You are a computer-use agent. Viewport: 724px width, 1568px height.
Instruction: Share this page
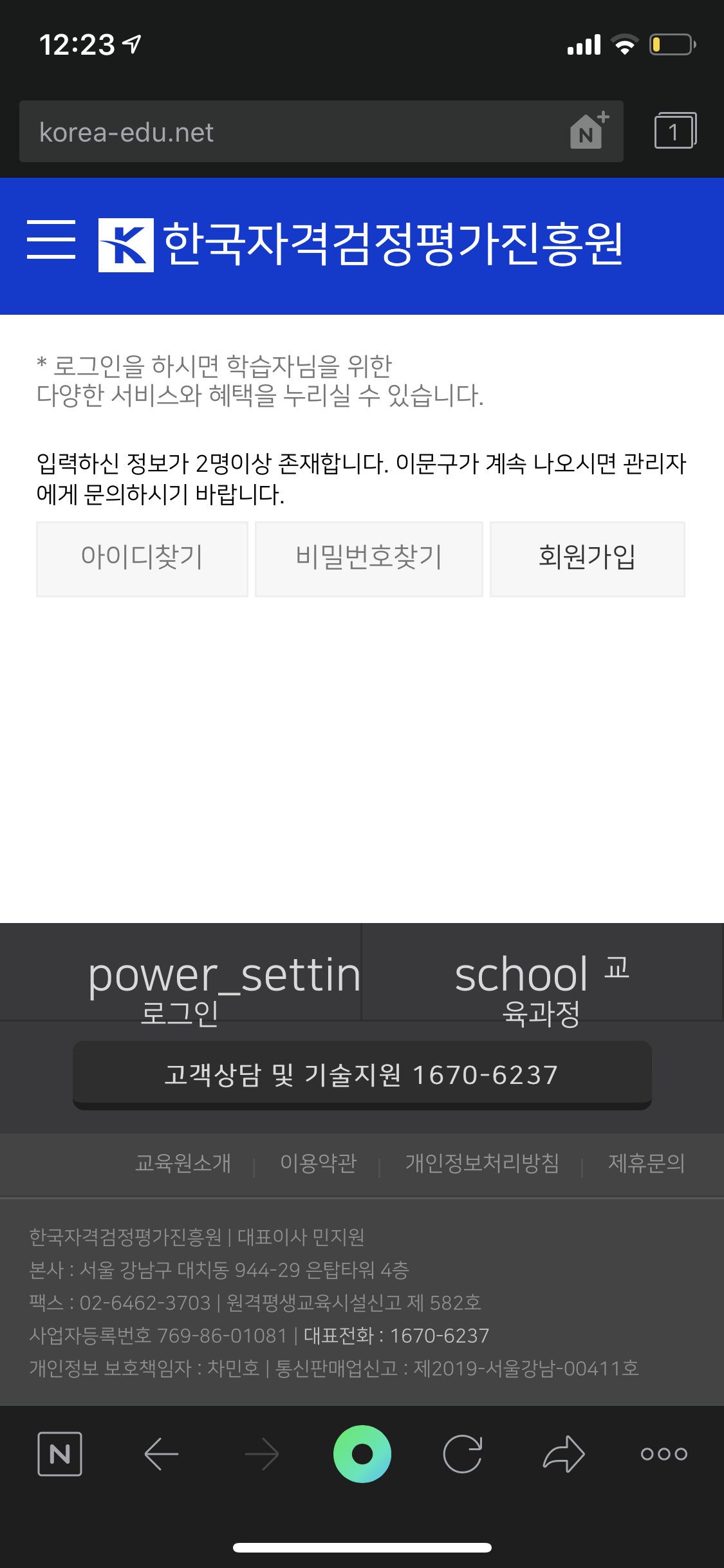[x=564, y=1453]
